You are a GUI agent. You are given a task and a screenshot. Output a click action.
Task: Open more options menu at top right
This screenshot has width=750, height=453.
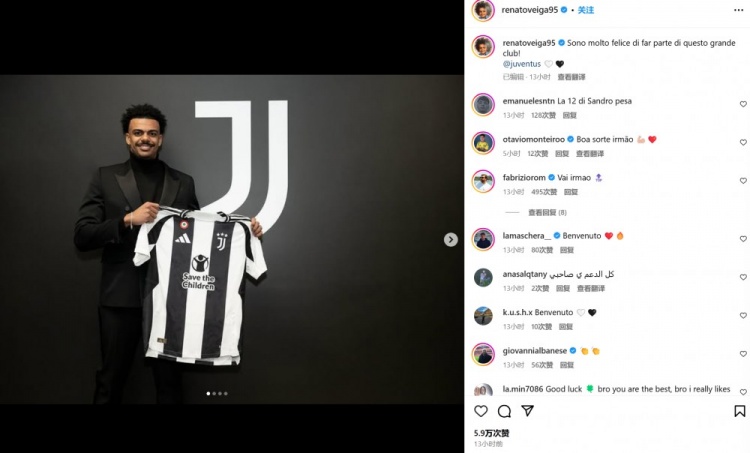740,10
